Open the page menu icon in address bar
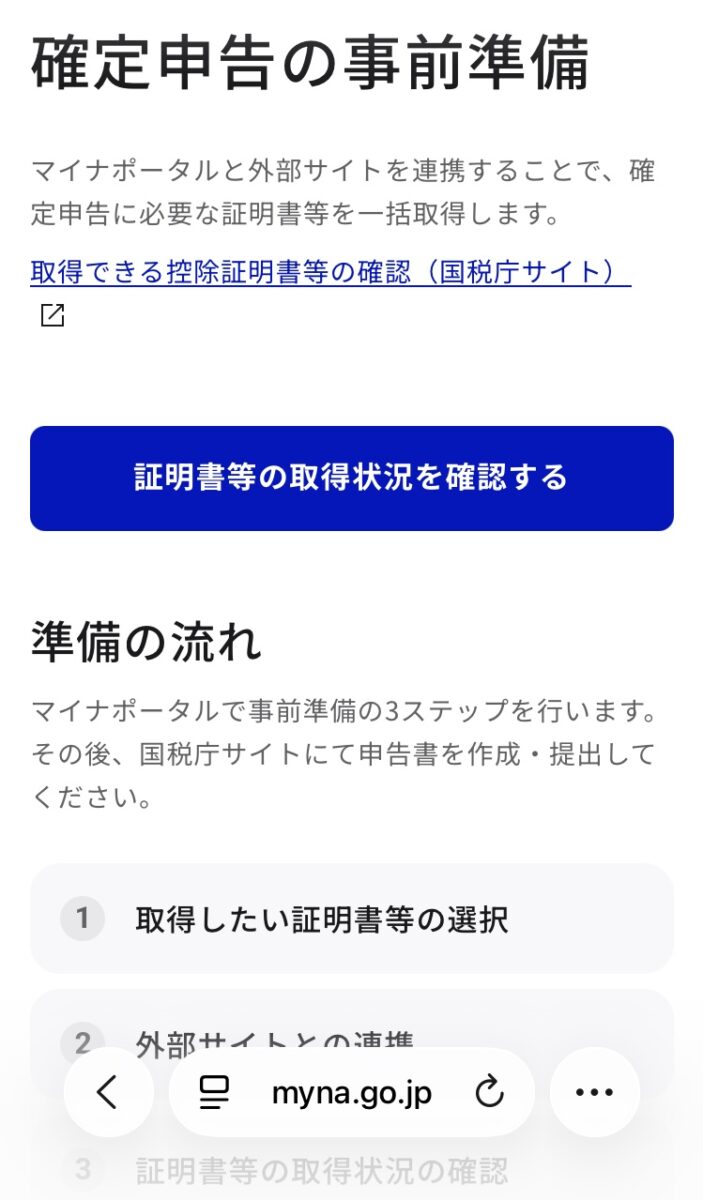This screenshot has height=1200, width=703. [x=214, y=1093]
